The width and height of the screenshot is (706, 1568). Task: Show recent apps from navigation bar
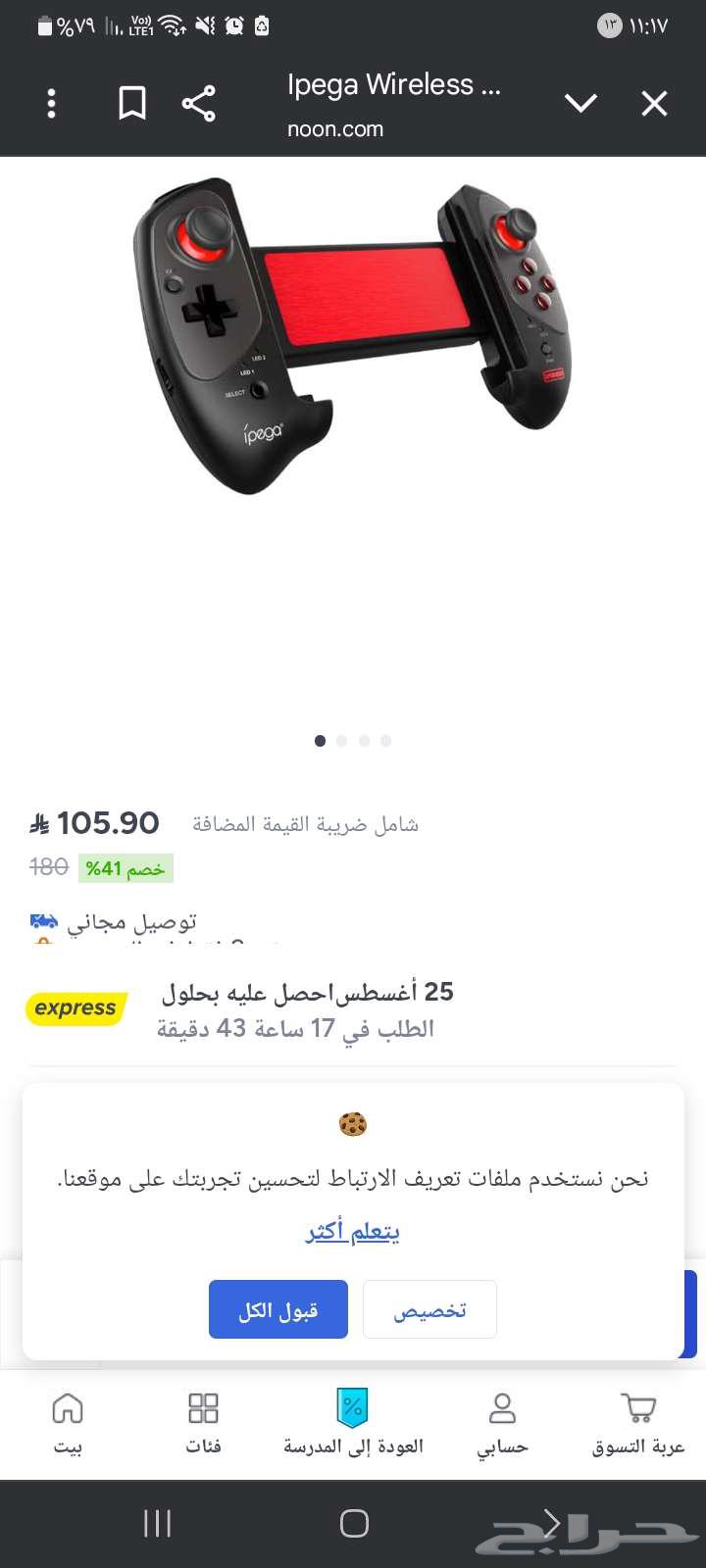[157, 1523]
